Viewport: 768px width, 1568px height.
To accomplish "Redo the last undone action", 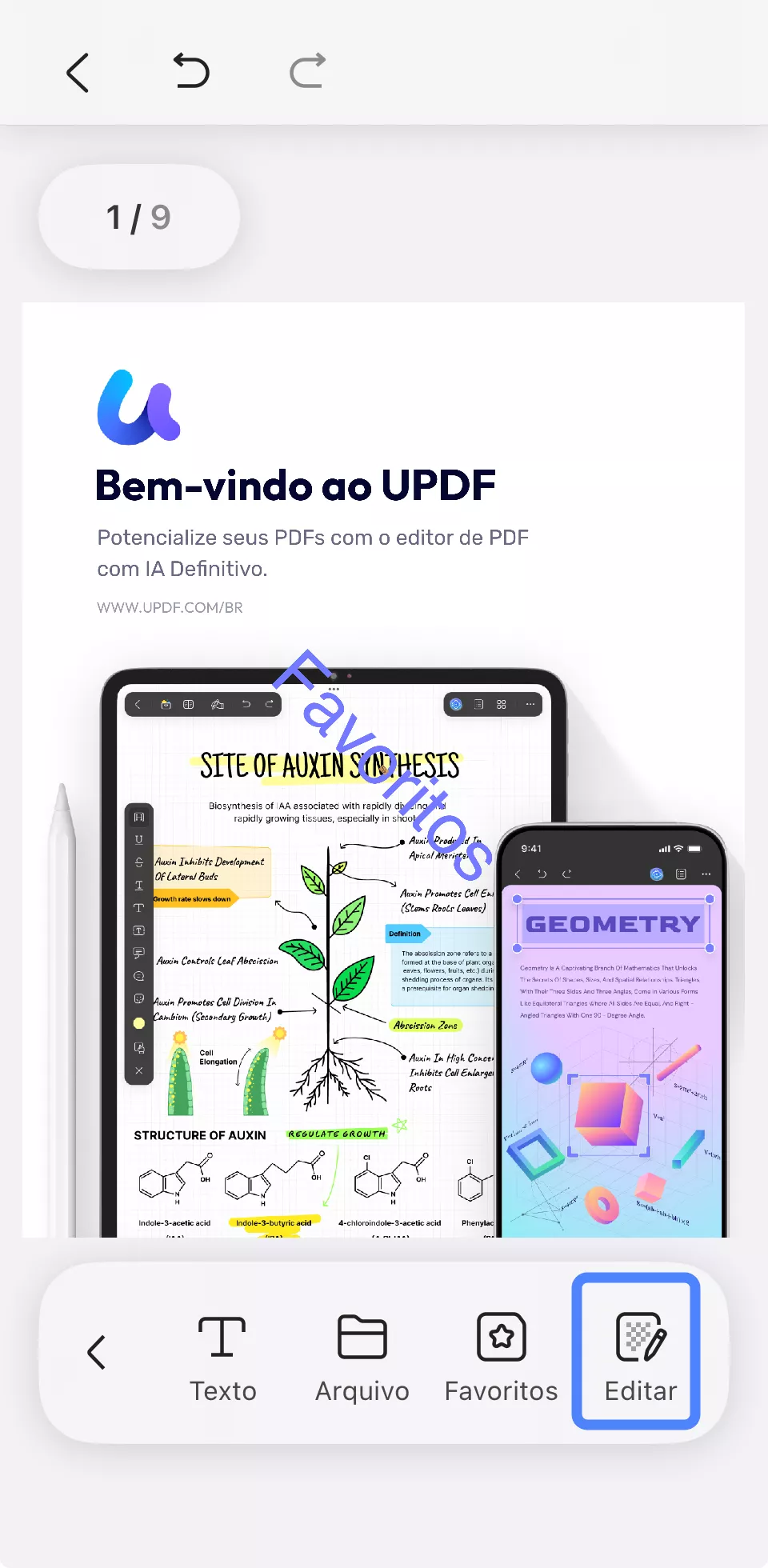I will click(x=306, y=72).
